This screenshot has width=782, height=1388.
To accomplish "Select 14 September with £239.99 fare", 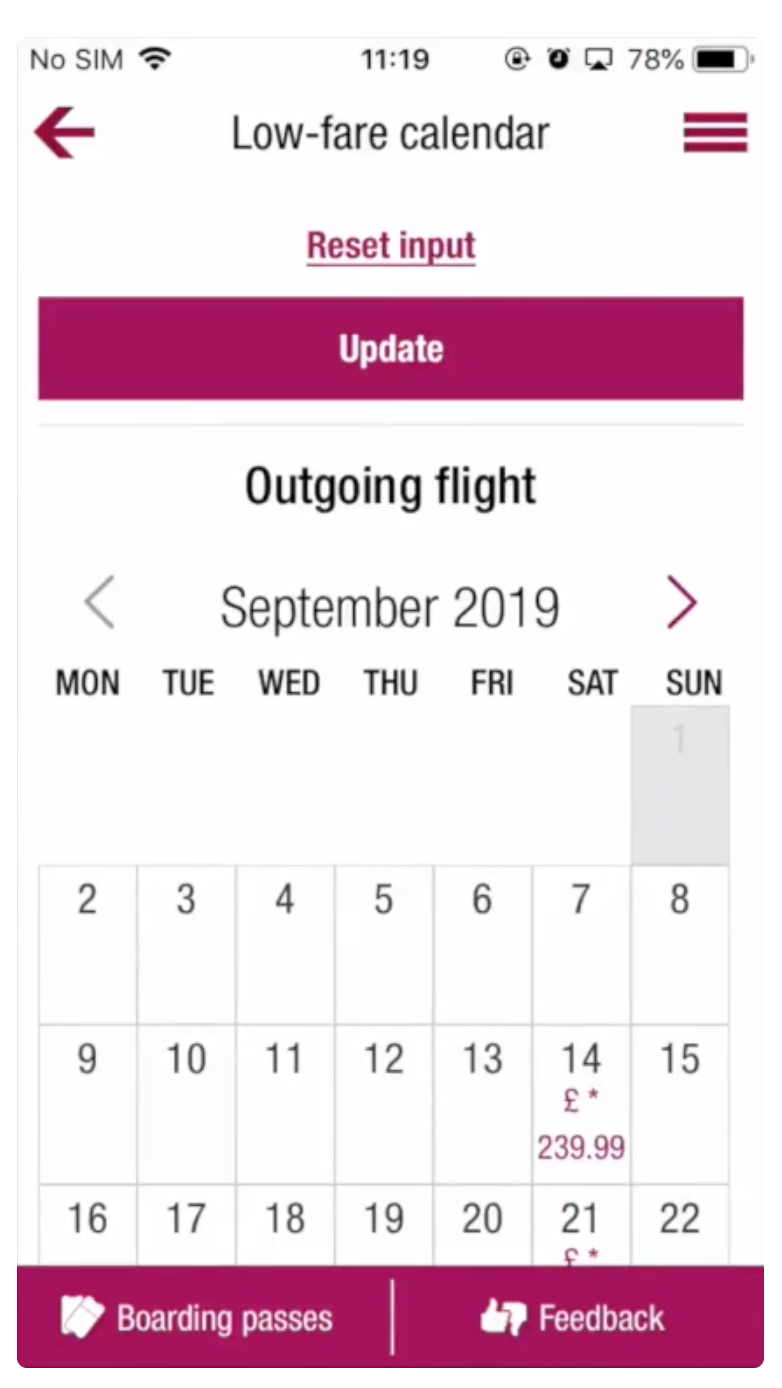I will [581, 1103].
